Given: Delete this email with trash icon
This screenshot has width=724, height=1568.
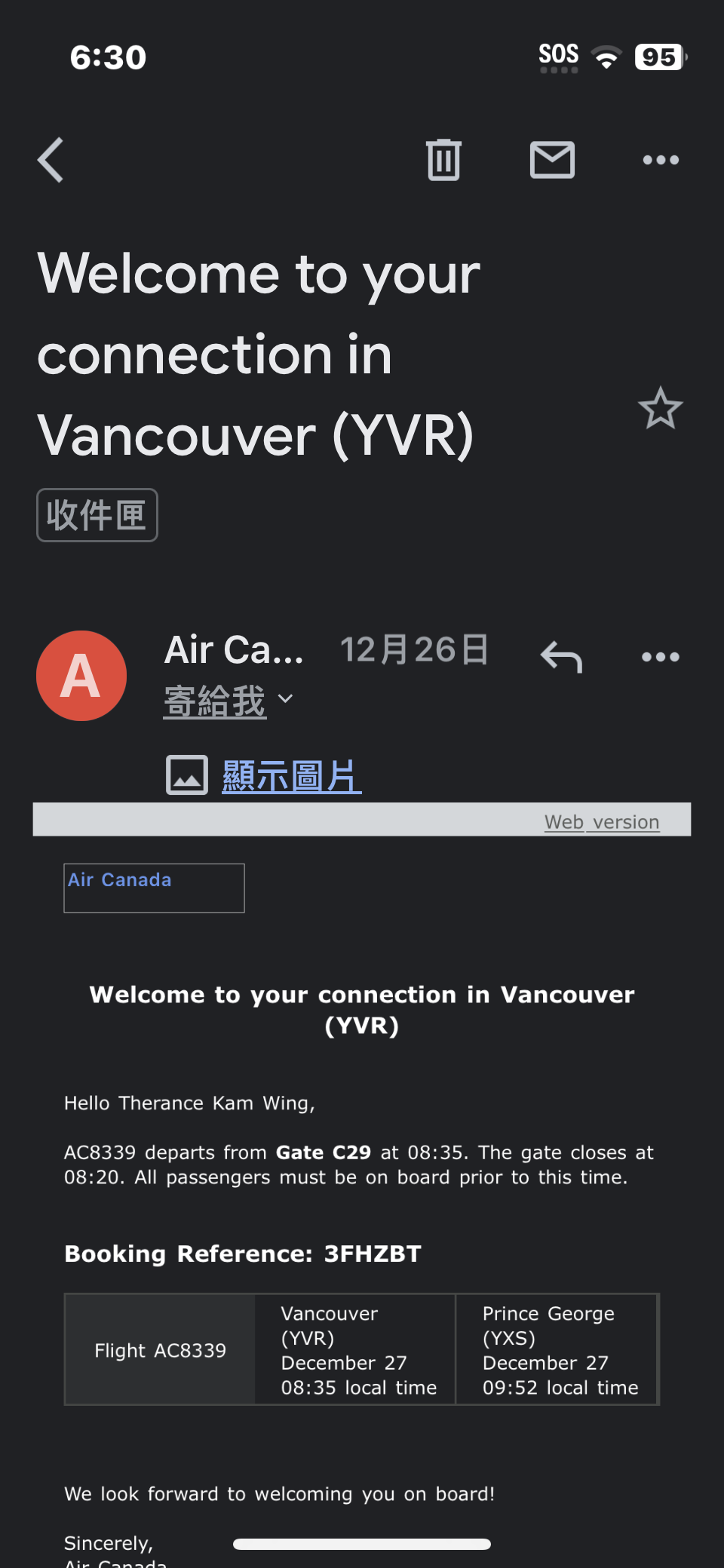Looking at the screenshot, I should (443, 160).
